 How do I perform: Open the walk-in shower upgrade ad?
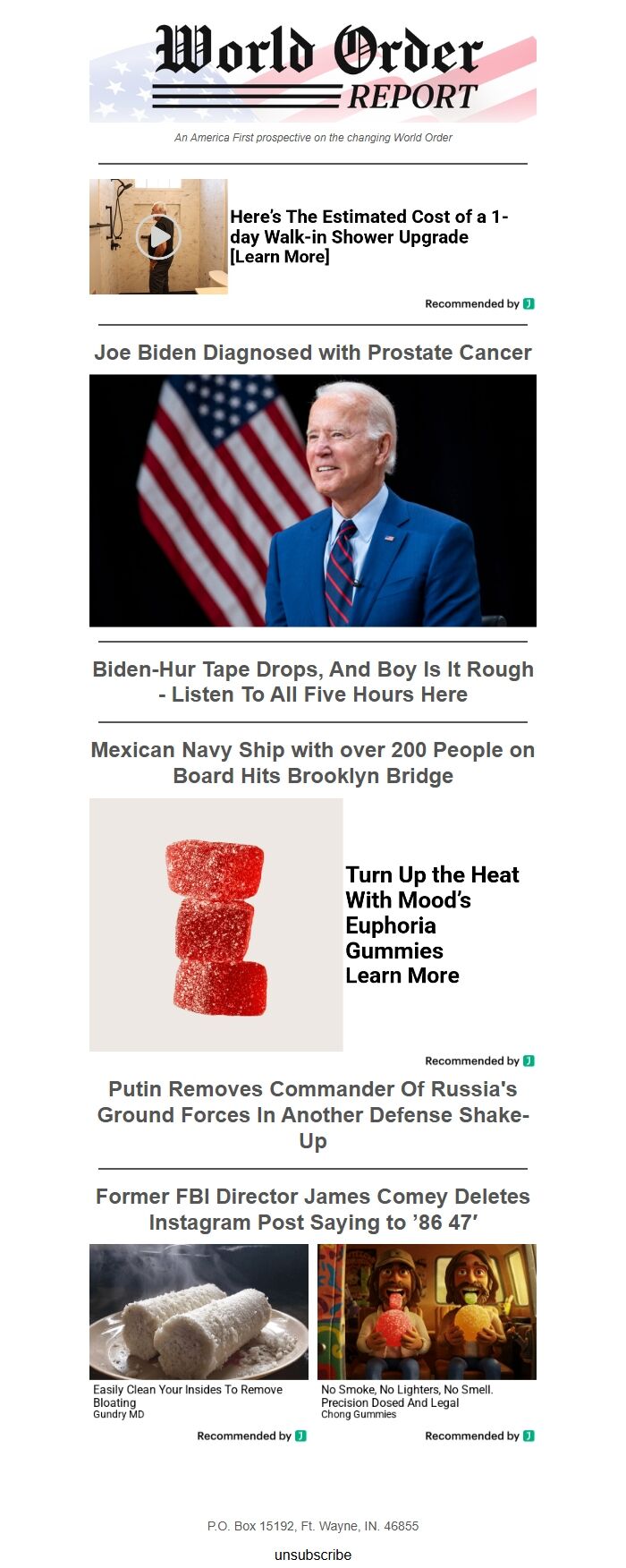(368, 236)
